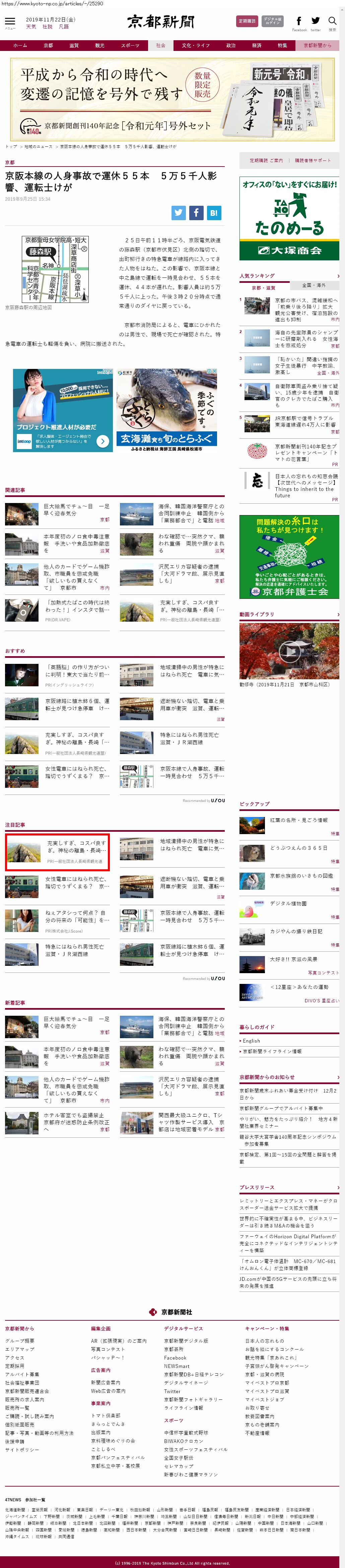Screen dimensions: 345x1568
Task: Select the 全国・海外 ranking tab
Action: pos(314,285)
